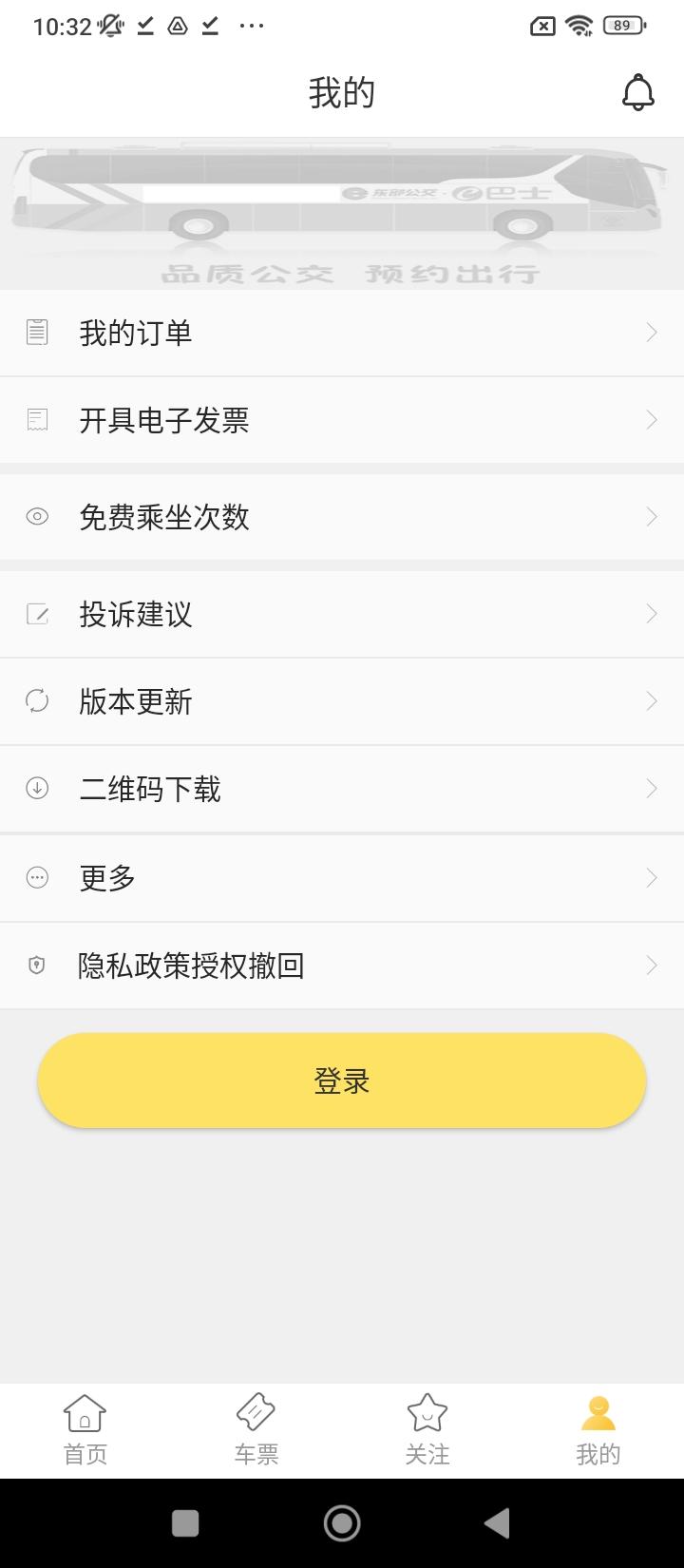Tap the system back button
The width and height of the screenshot is (684, 1568).
(497, 1523)
